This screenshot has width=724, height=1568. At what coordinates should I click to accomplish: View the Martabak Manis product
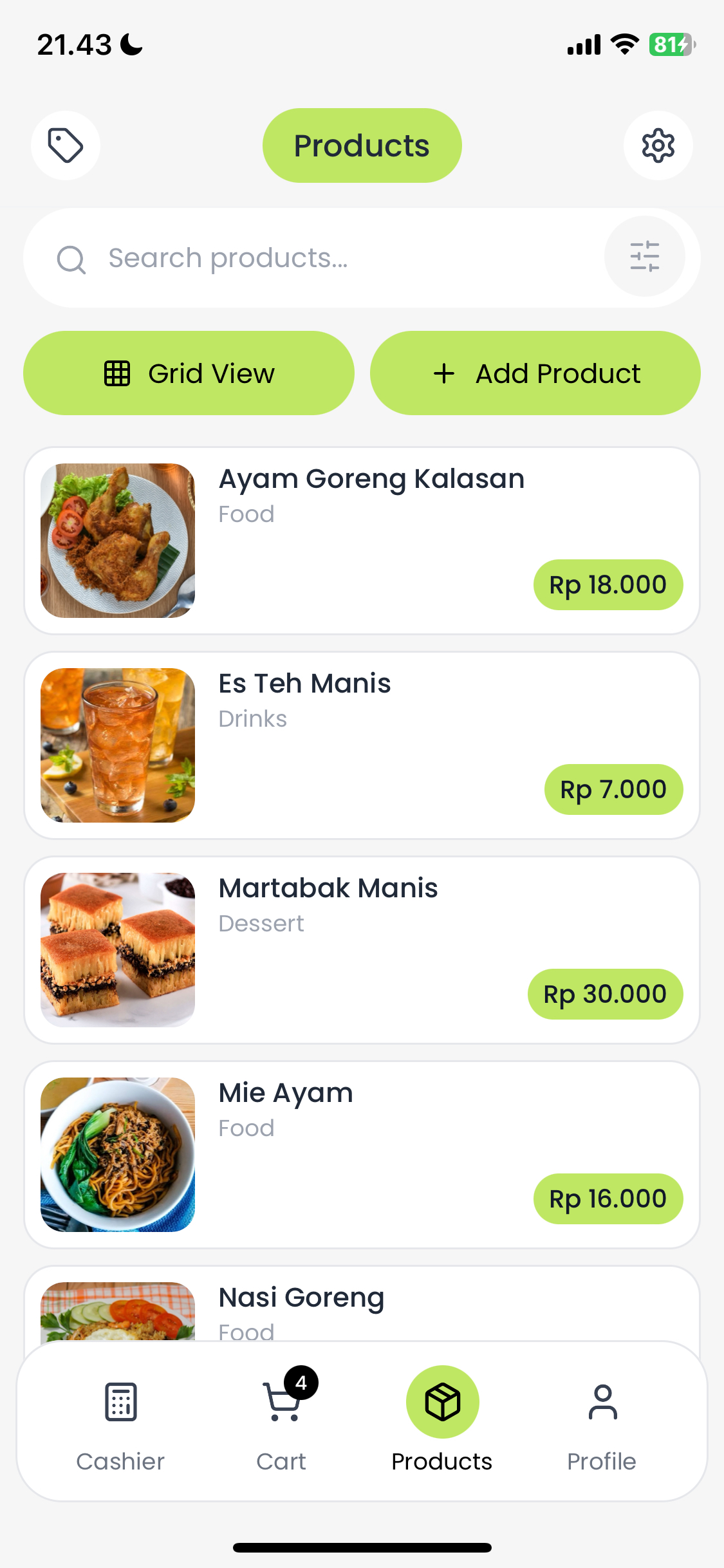[362, 950]
